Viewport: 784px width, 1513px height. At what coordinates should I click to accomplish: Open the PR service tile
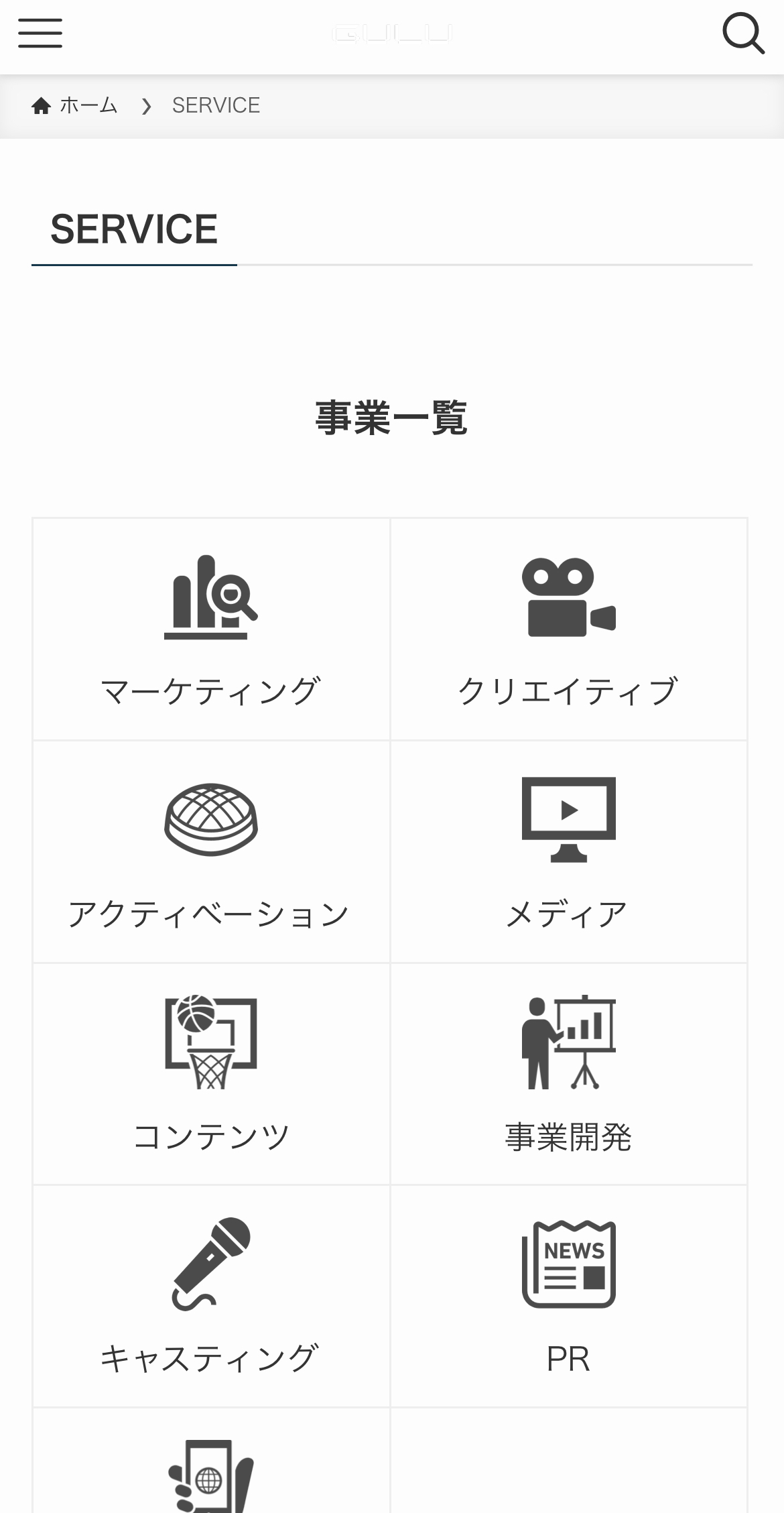568,1296
